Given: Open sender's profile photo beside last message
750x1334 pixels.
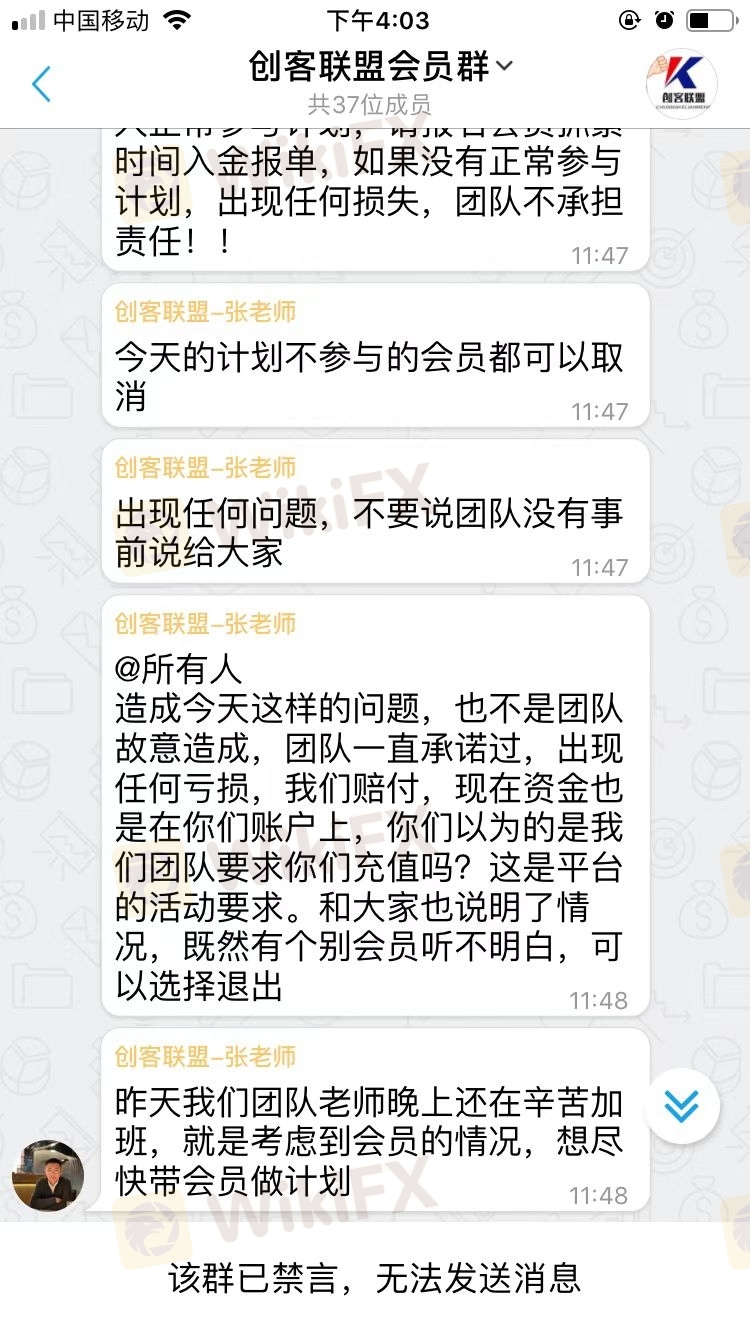Looking at the screenshot, I should tap(48, 1176).
